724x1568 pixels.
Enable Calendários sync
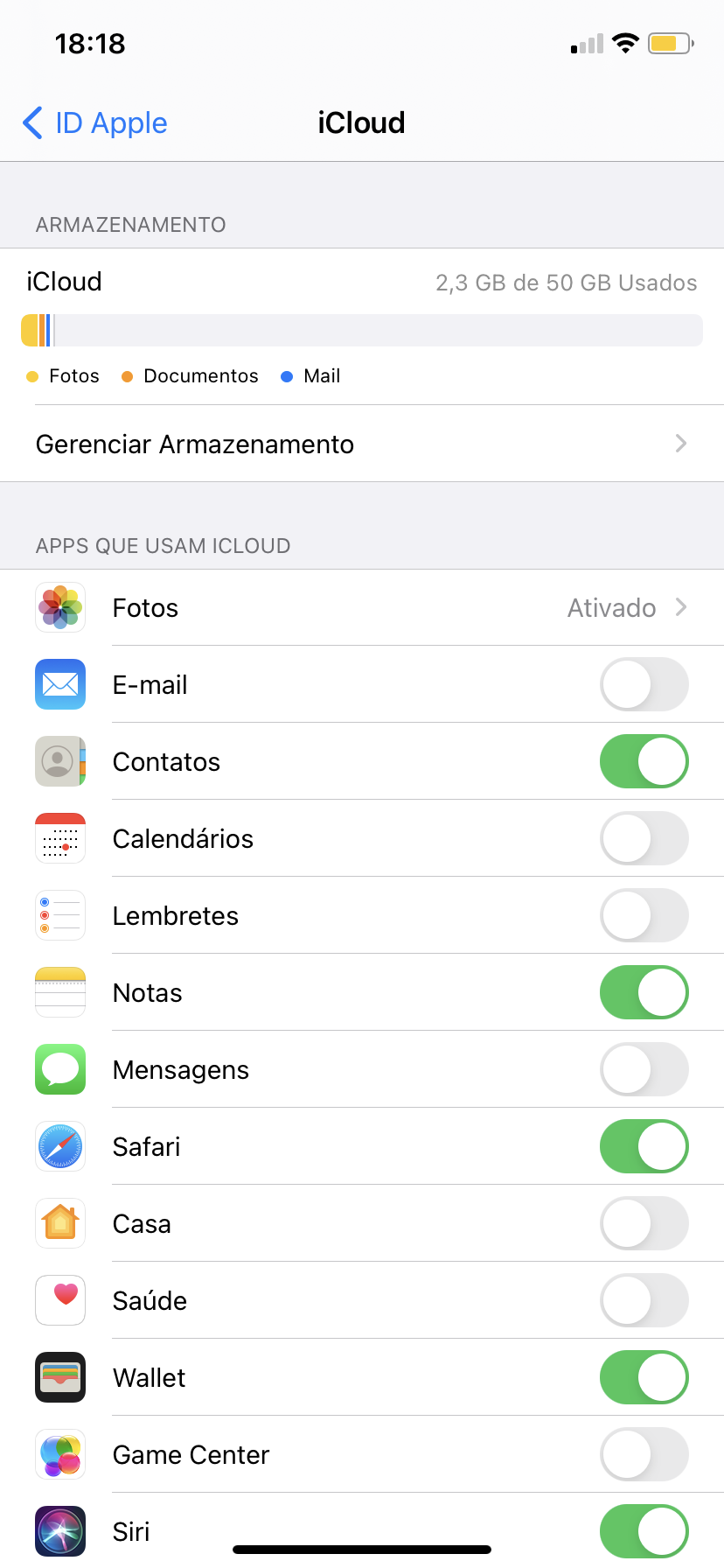tap(644, 839)
